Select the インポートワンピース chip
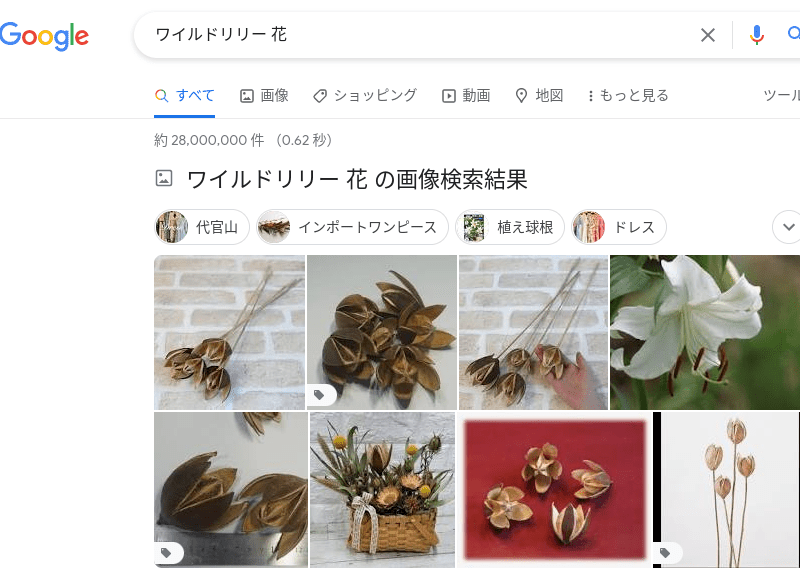The height and width of the screenshot is (568, 800). pyautogui.click(x=352, y=227)
